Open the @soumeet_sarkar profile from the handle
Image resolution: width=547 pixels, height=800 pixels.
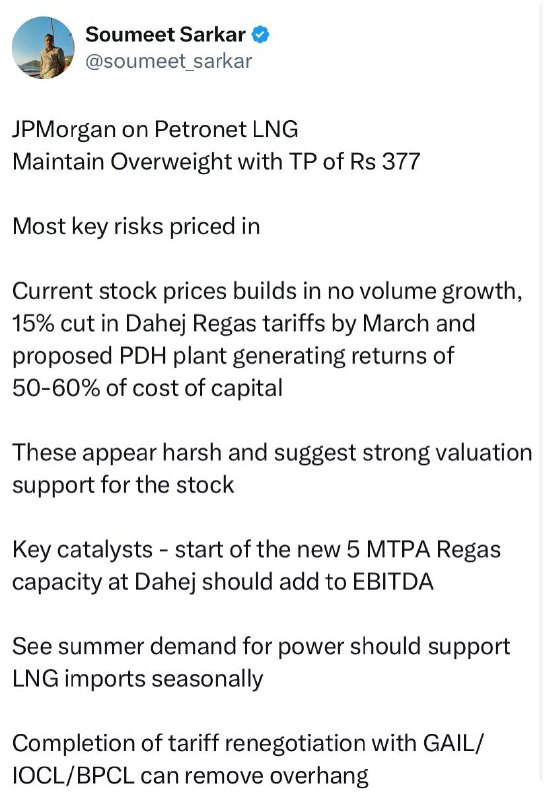click(x=169, y=61)
